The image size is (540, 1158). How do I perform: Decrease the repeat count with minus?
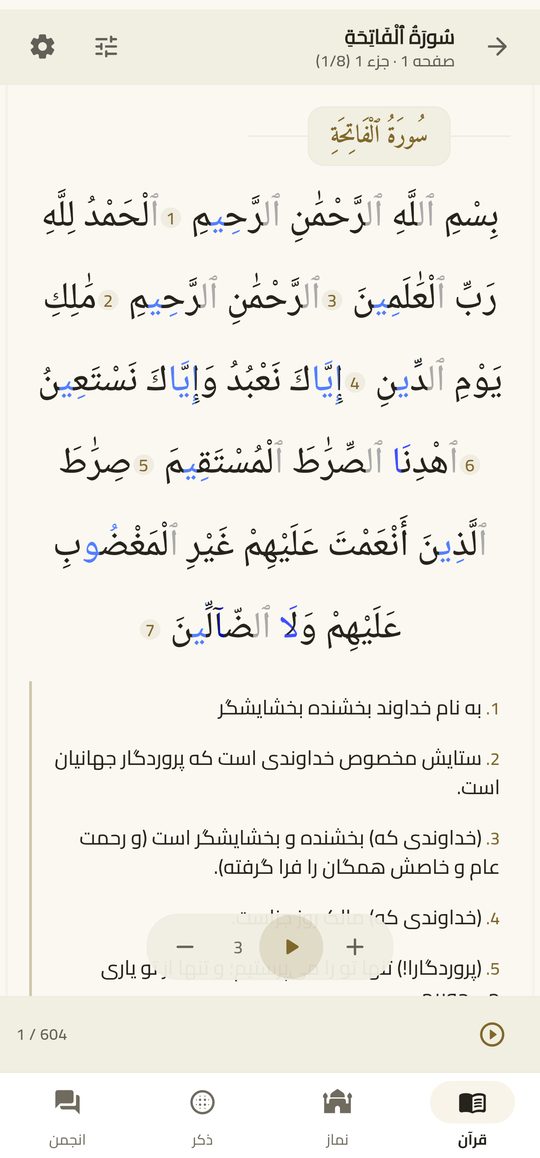[x=185, y=947]
